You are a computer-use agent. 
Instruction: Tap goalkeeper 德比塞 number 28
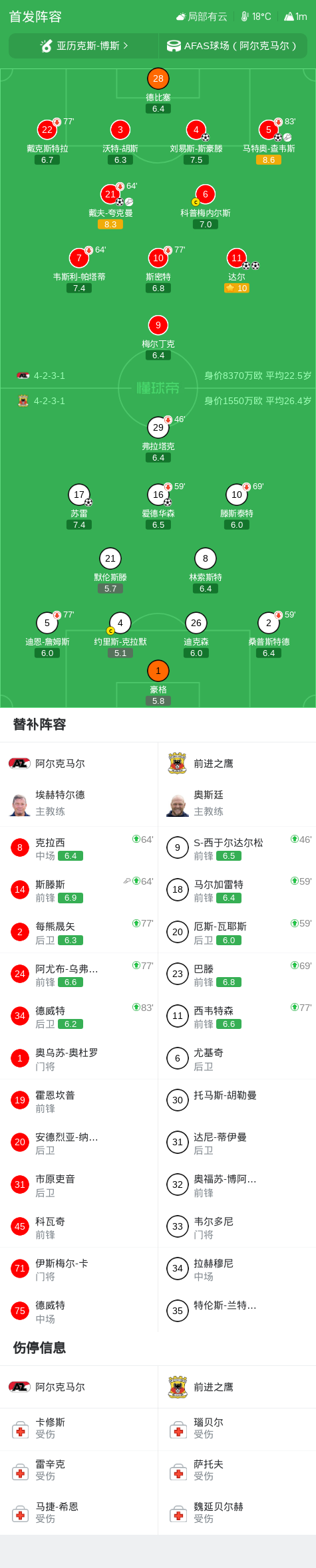pos(158,78)
